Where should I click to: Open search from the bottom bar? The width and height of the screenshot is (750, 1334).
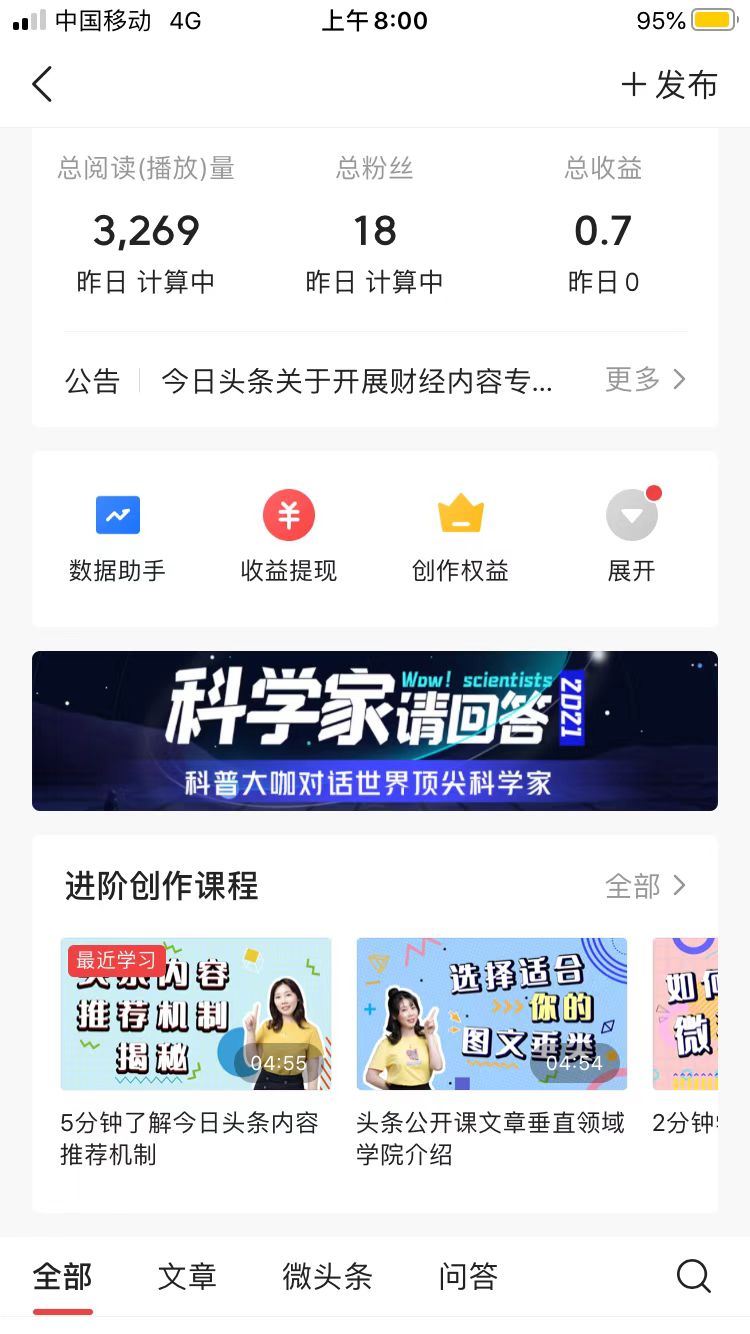point(693,1276)
